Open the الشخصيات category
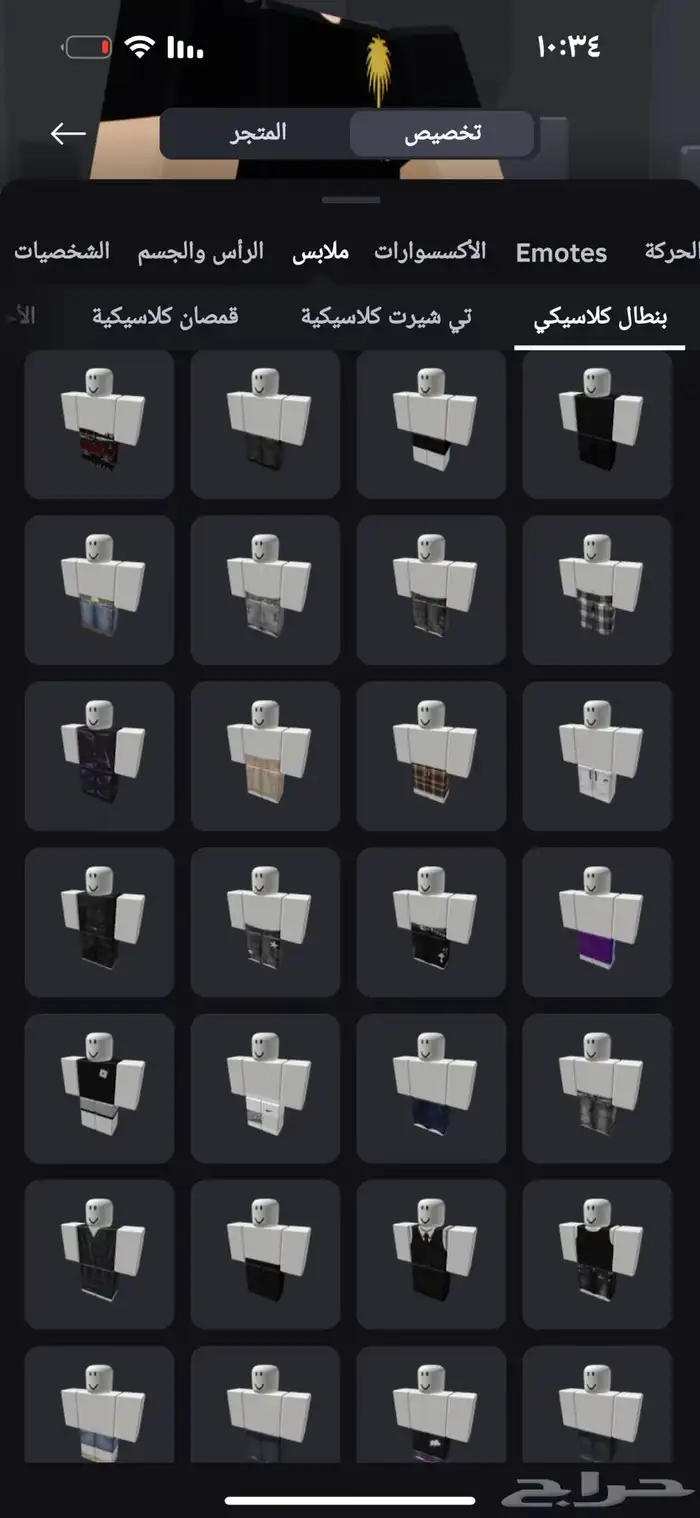Screen dimensions: 700x1518 pos(62,251)
